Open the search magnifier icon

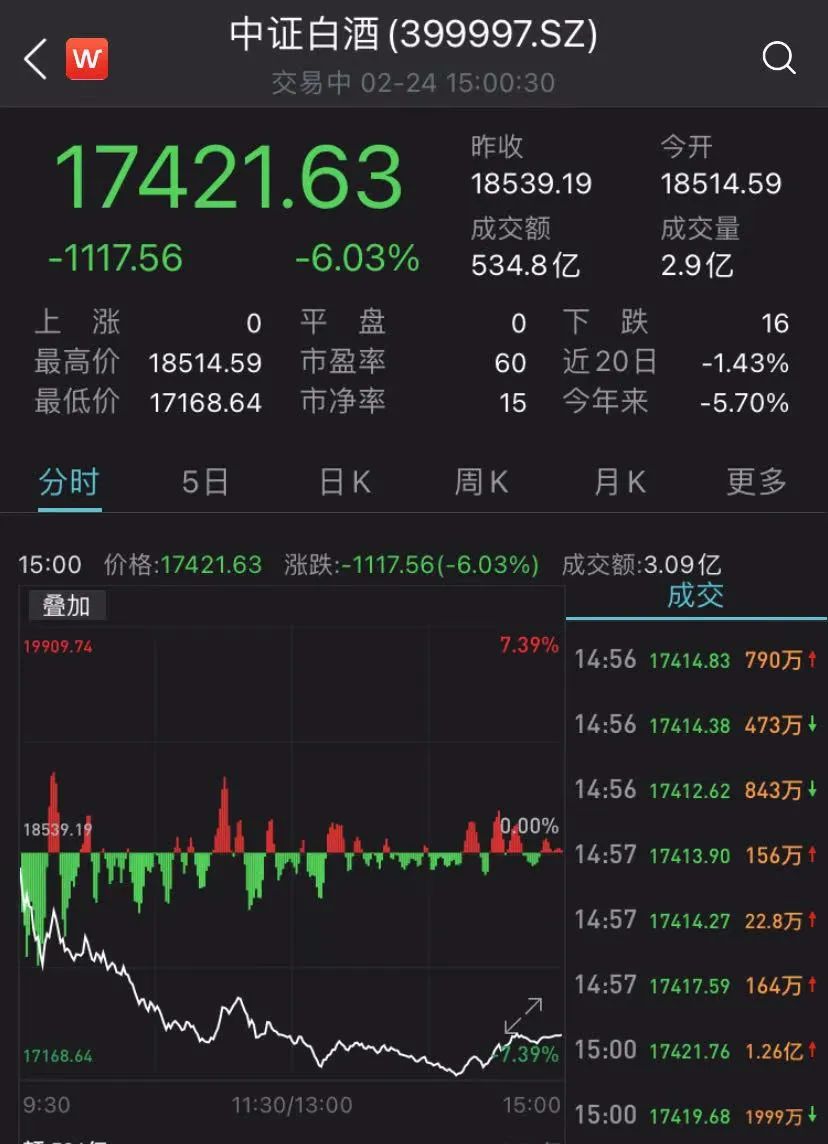[x=779, y=59]
